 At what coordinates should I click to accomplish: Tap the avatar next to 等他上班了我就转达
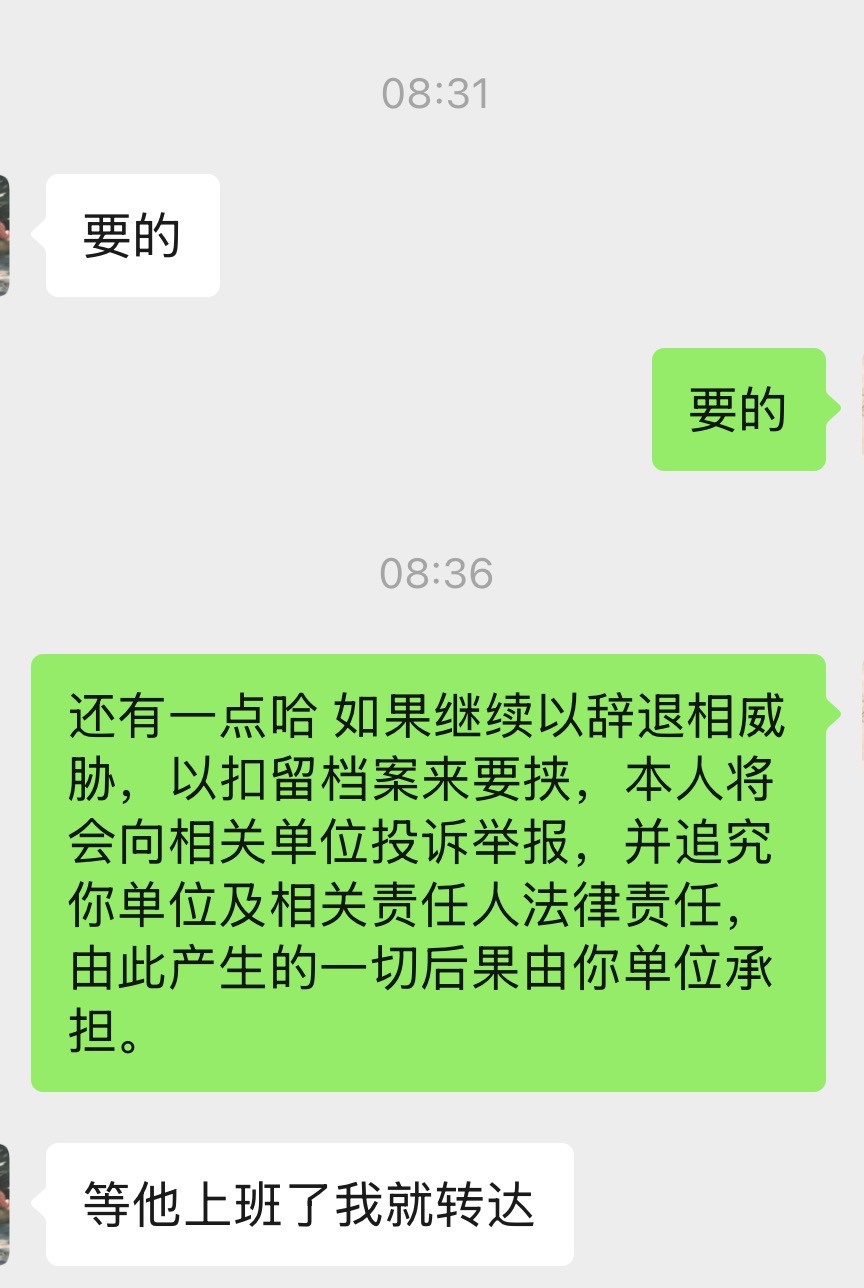pyautogui.click(x=5, y=1204)
